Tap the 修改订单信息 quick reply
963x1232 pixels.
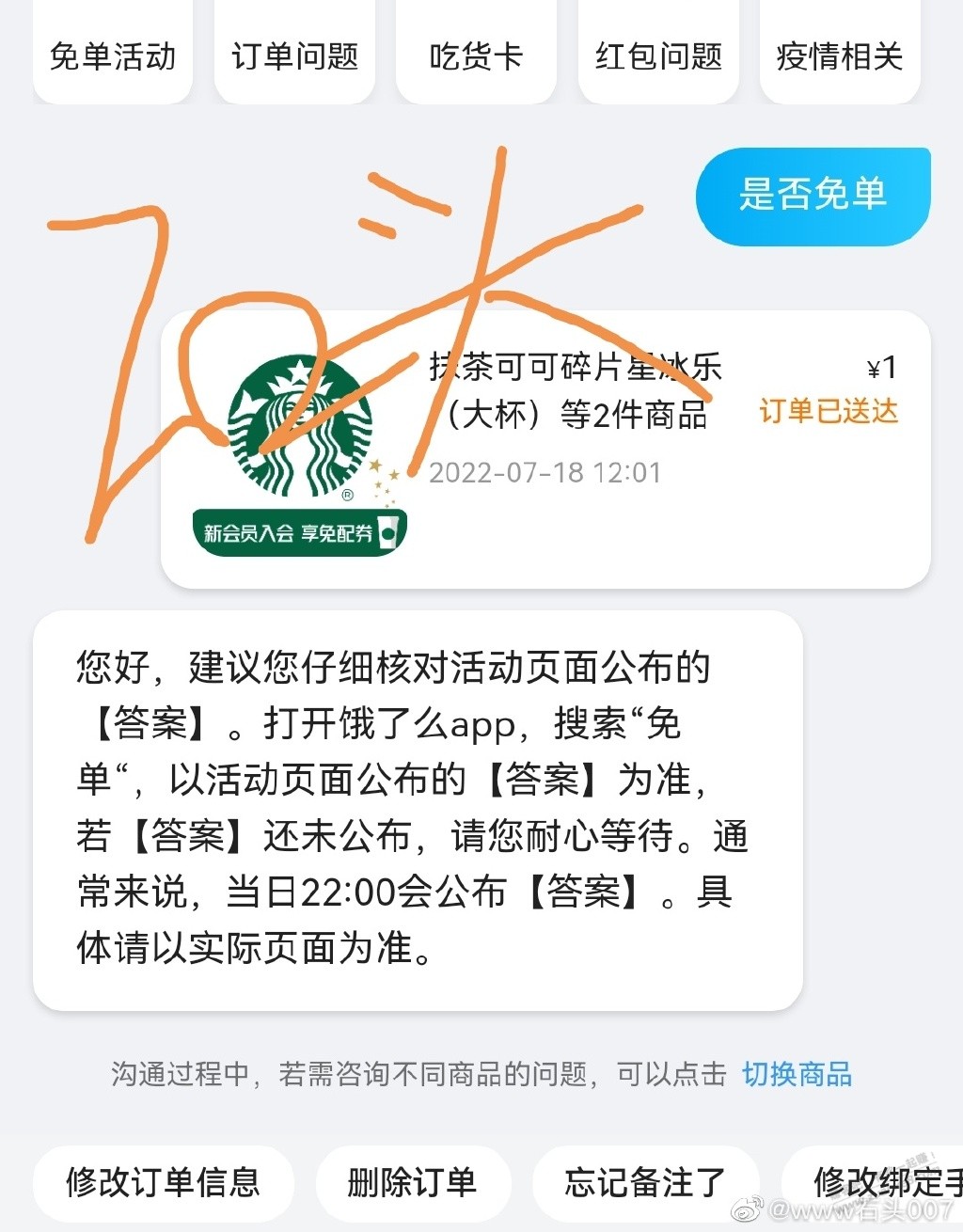(x=163, y=1182)
